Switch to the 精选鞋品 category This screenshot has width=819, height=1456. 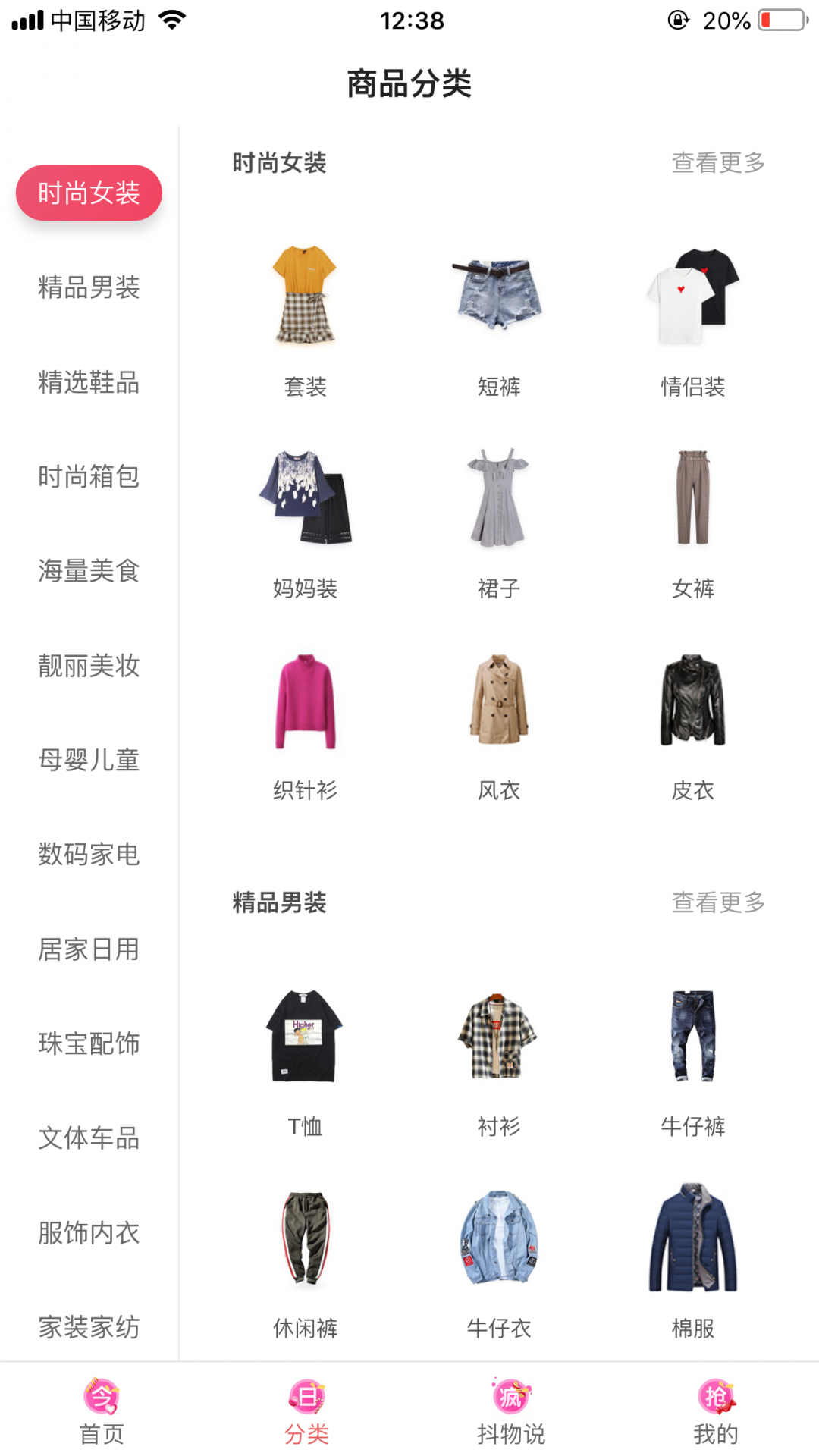tap(89, 382)
